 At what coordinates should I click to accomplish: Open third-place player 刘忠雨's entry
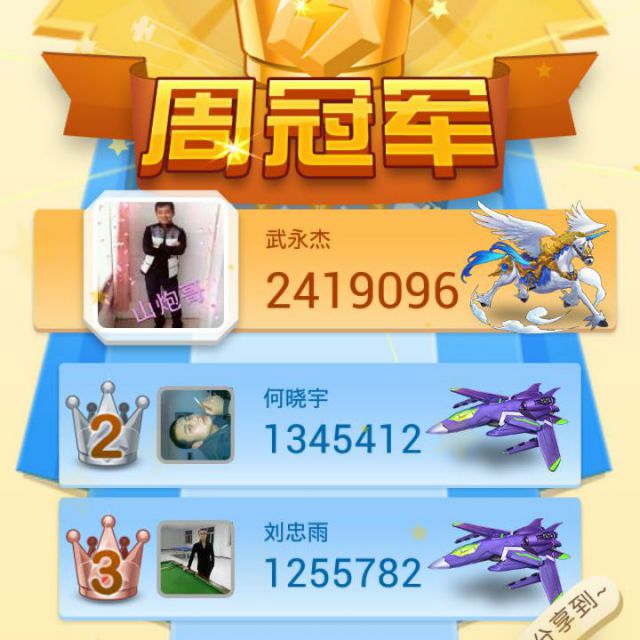(320, 557)
